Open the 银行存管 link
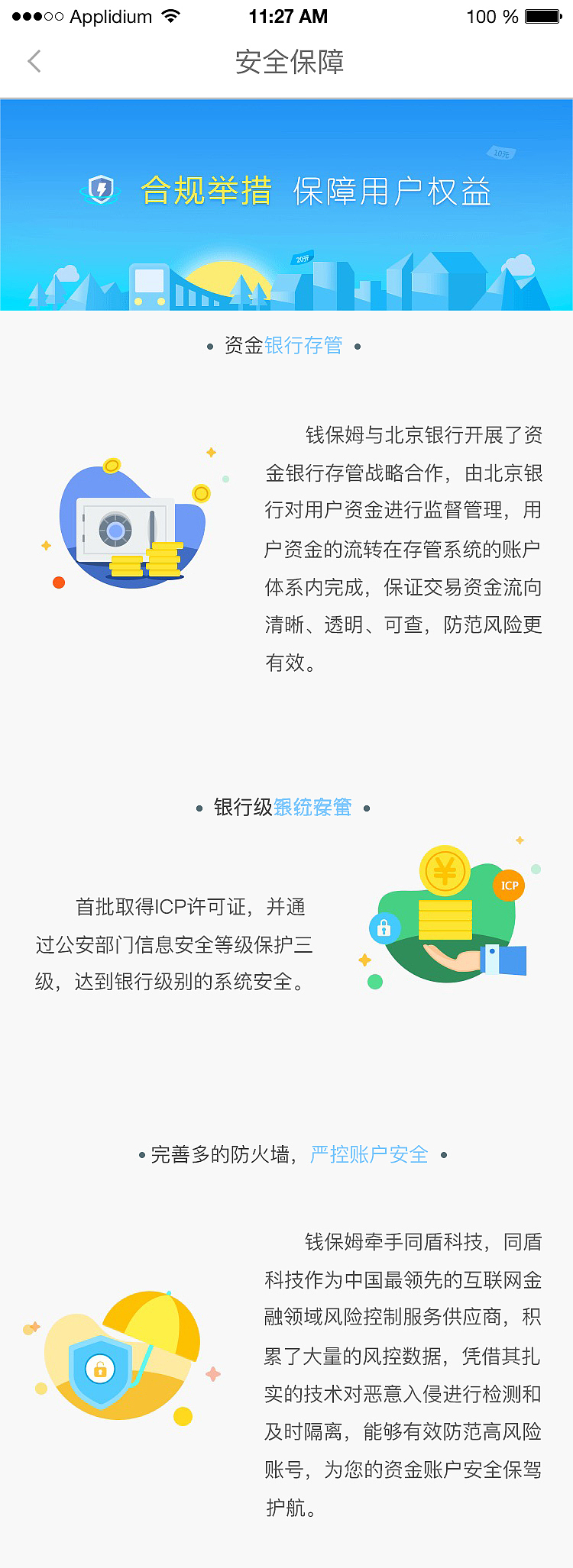 click(305, 345)
